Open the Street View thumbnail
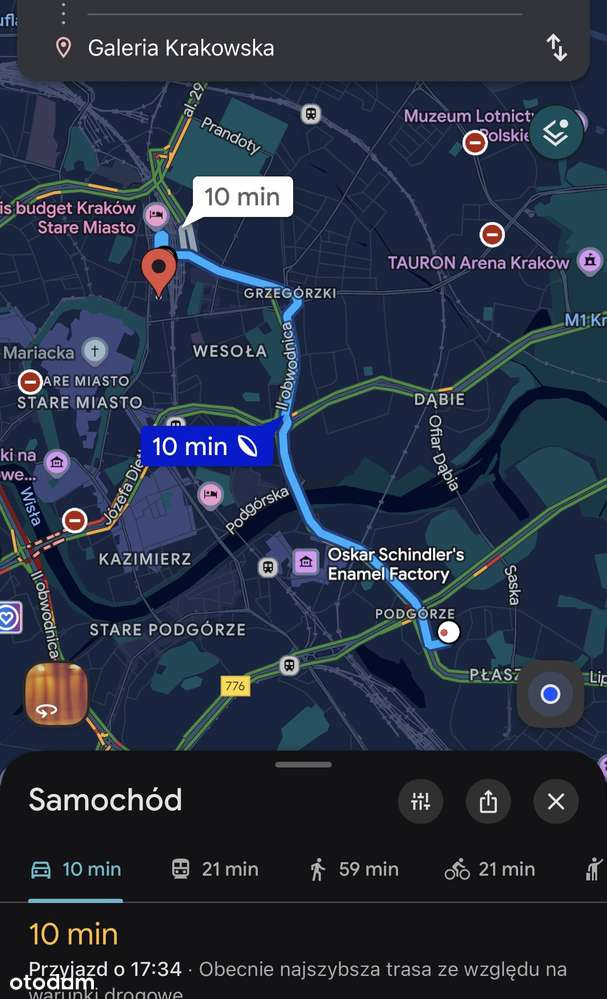This screenshot has height=999, width=607. [56, 694]
